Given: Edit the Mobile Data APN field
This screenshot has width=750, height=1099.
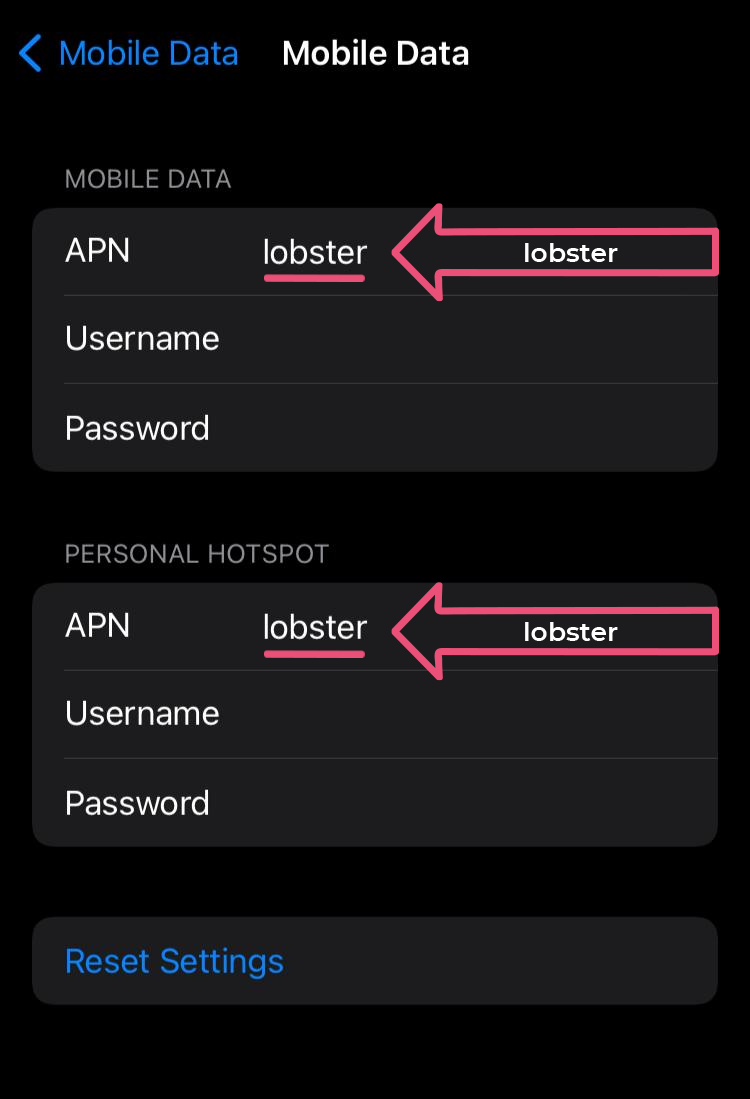Looking at the screenshot, I should 314,253.
